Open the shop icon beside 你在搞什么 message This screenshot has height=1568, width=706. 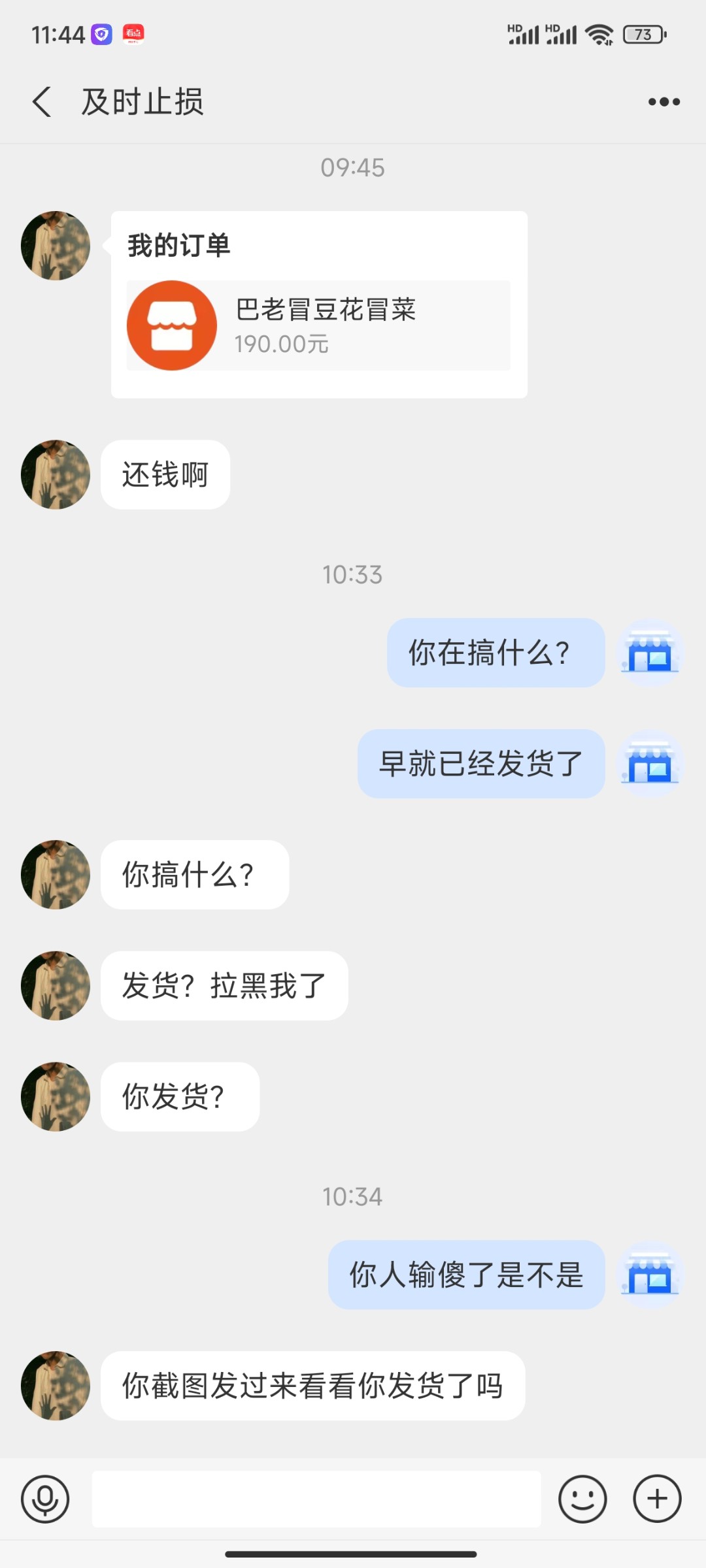[x=649, y=653]
